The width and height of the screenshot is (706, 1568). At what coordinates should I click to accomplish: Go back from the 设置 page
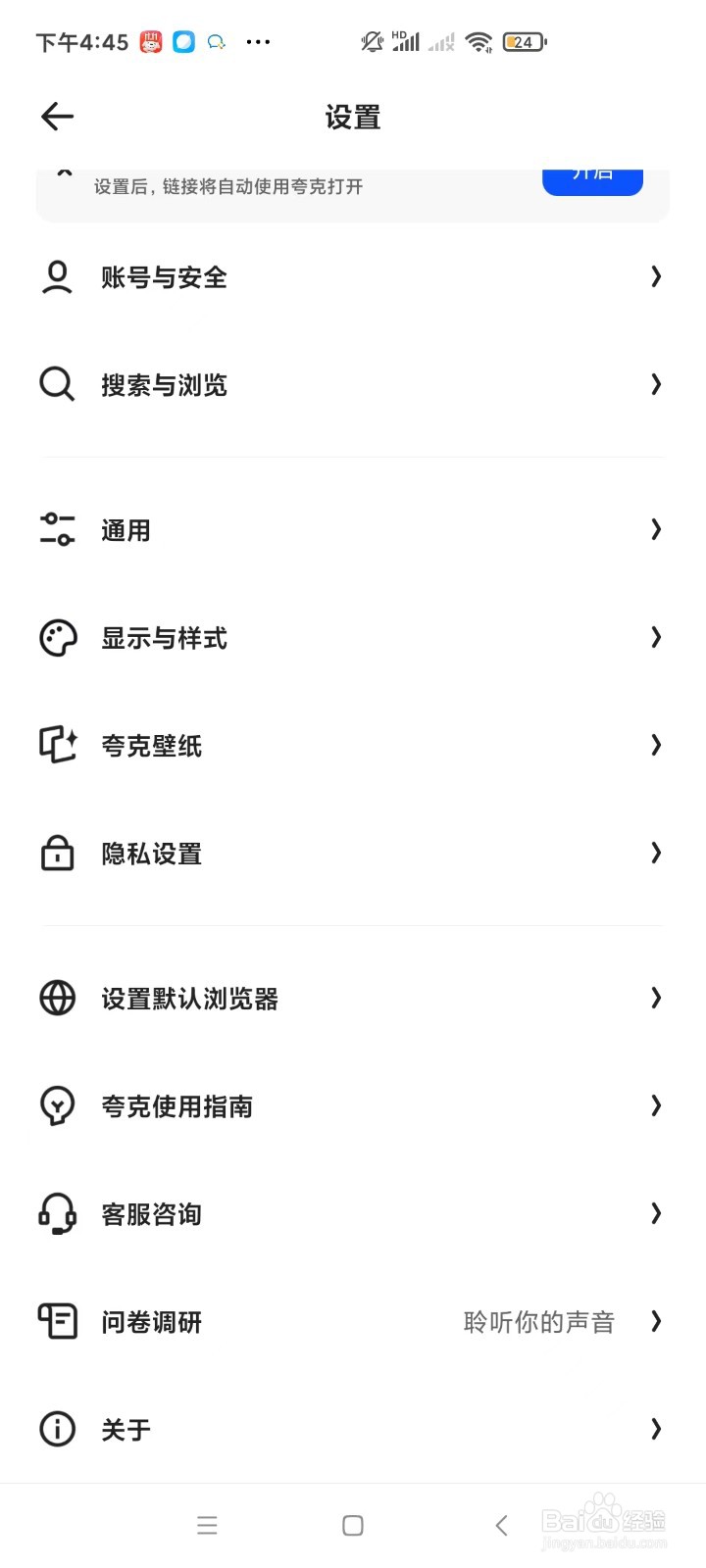pos(57,118)
